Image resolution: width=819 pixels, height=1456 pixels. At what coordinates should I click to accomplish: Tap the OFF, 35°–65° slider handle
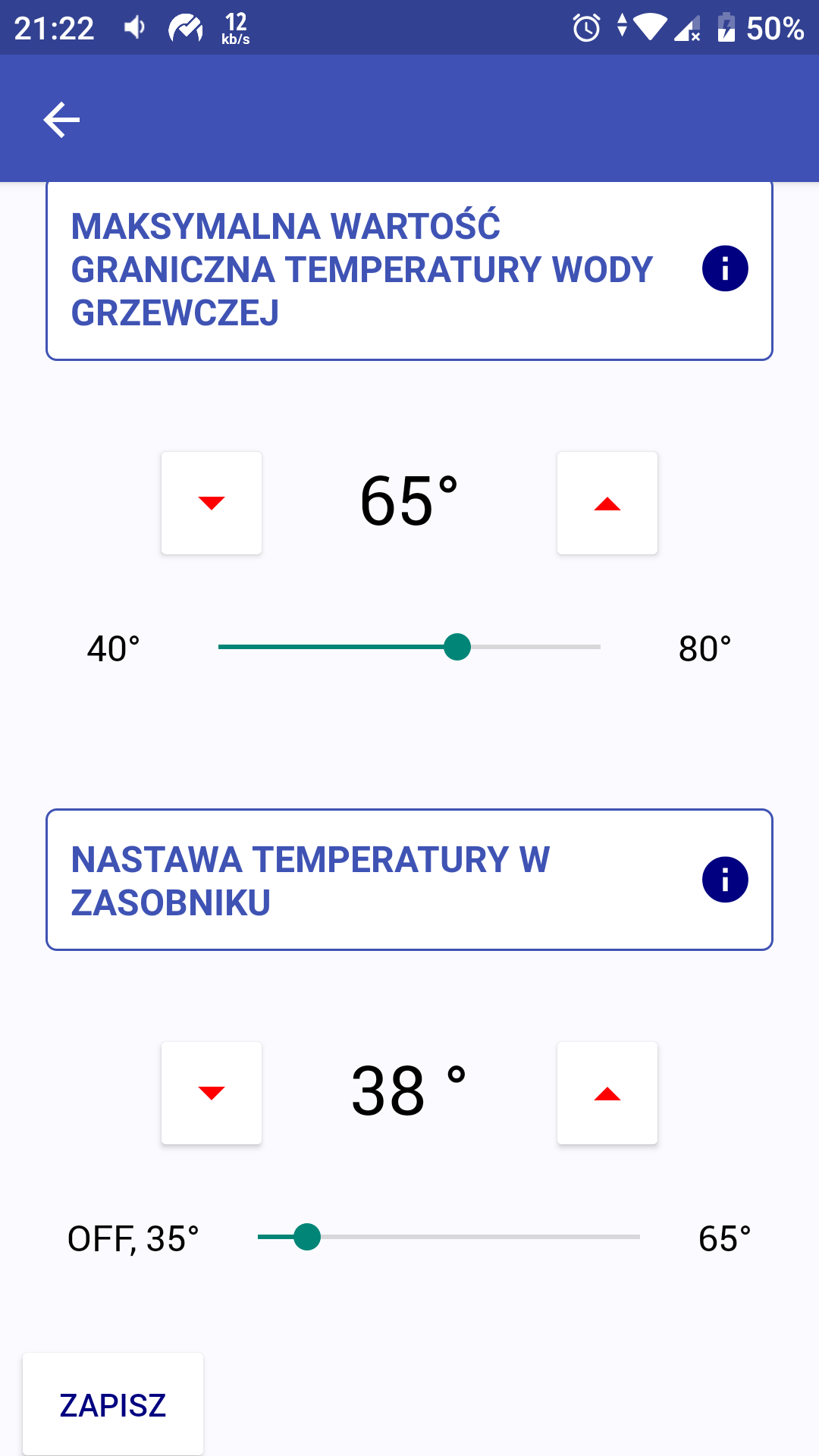[x=307, y=1237]
